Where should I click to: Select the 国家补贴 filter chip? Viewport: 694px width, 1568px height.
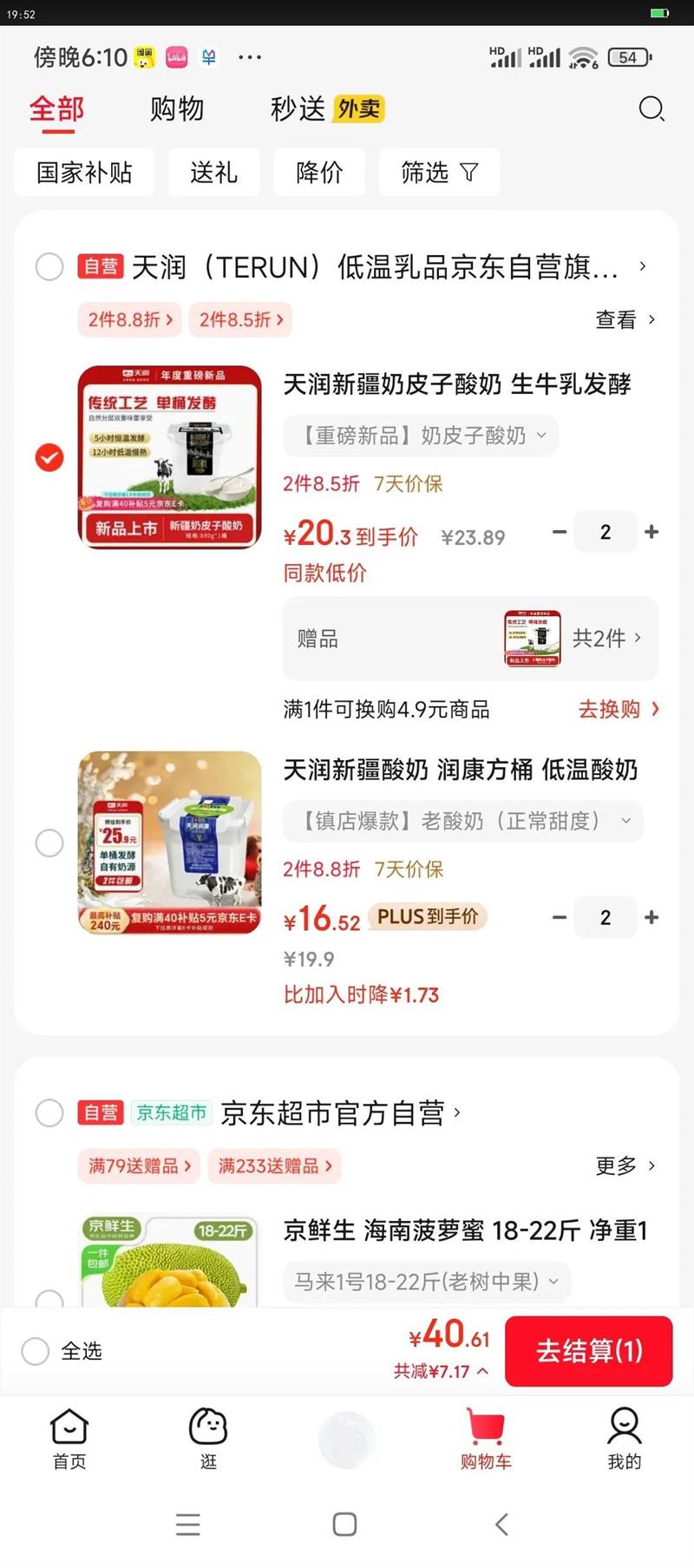click(84, 172)
